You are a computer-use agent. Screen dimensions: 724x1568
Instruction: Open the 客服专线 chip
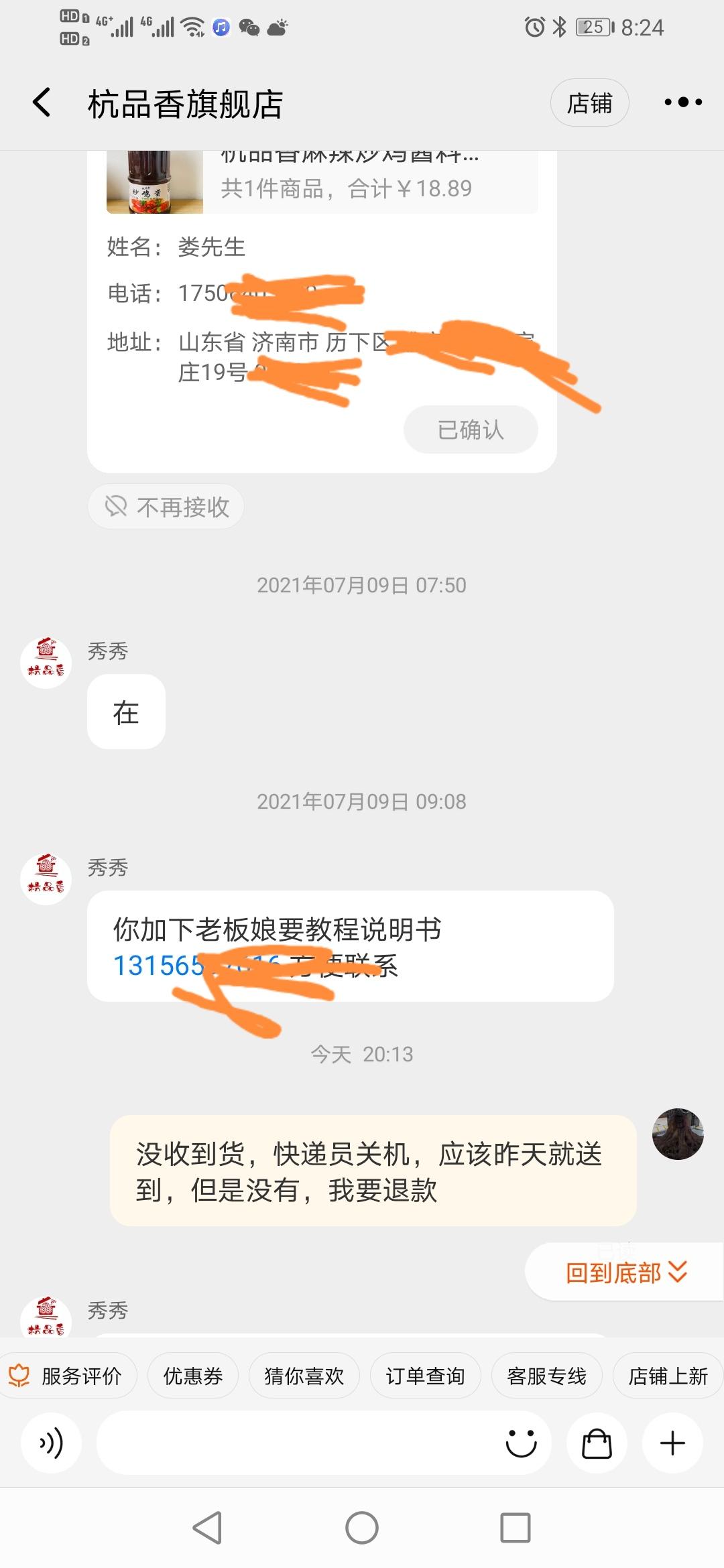[546, 1376]
